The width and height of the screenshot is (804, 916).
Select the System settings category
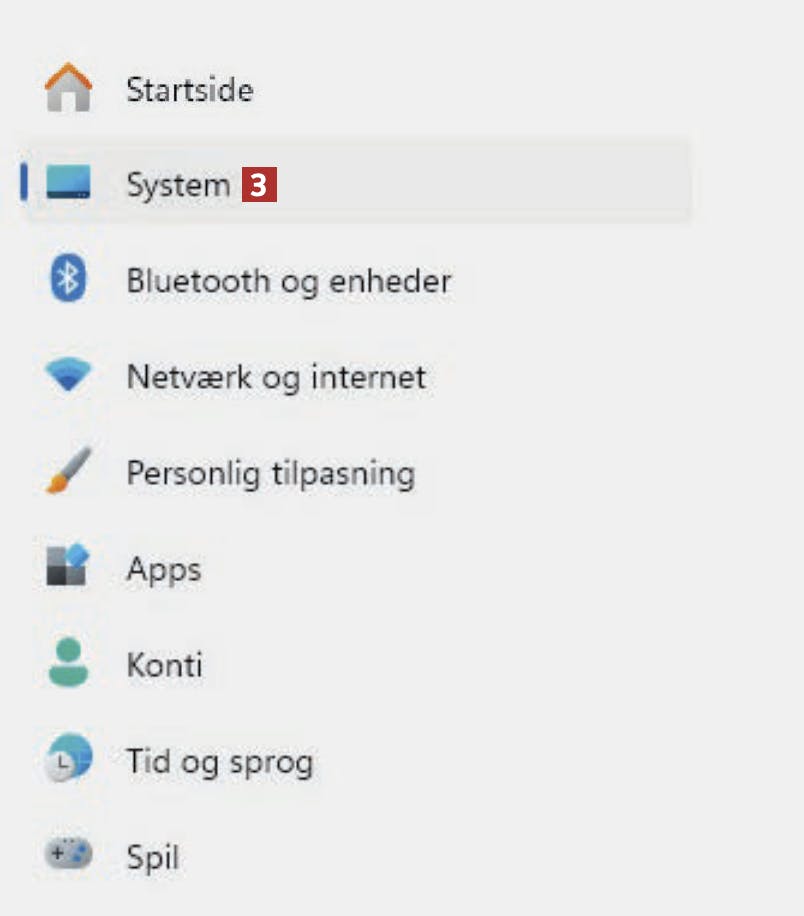(178, 185)
